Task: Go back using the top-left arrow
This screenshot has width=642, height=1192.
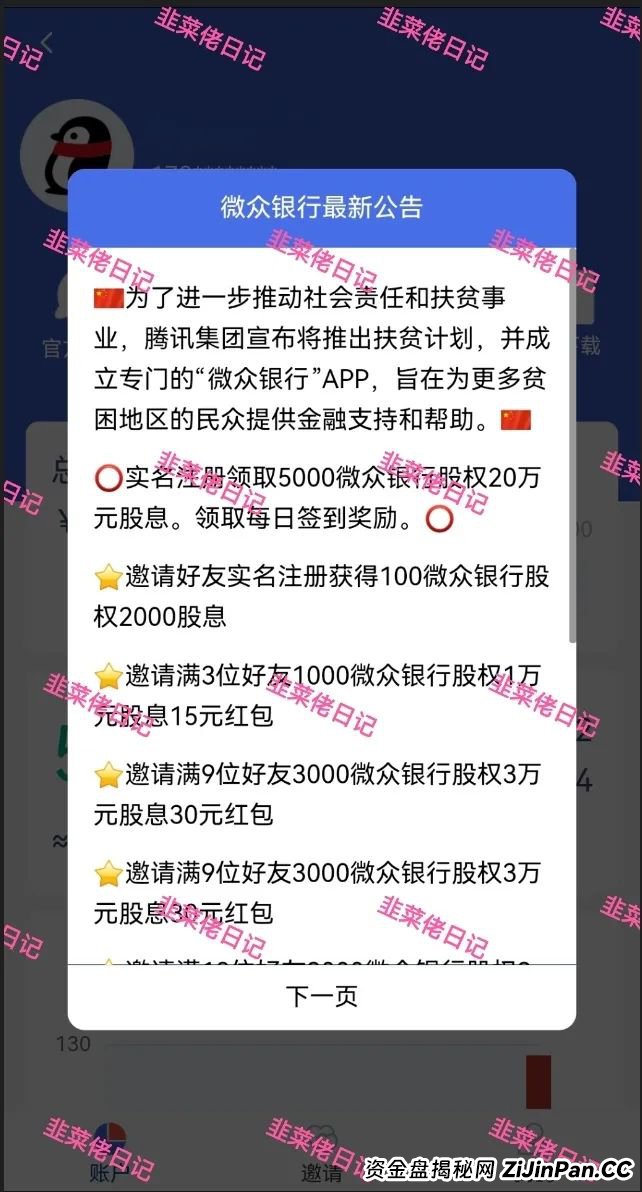Action: click(x=47, y=43)
